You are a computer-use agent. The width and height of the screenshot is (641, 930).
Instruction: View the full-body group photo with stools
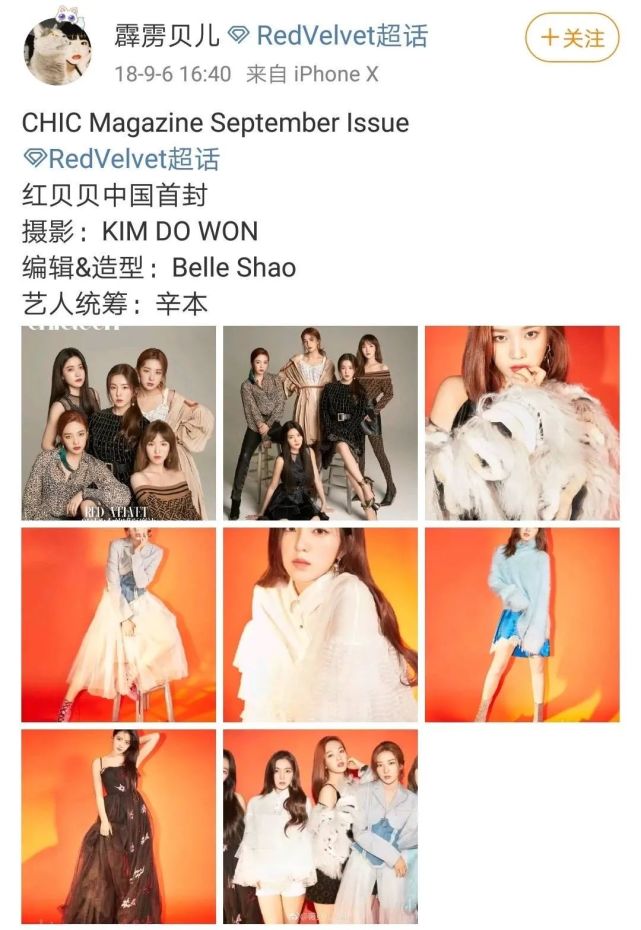point(320,422)
